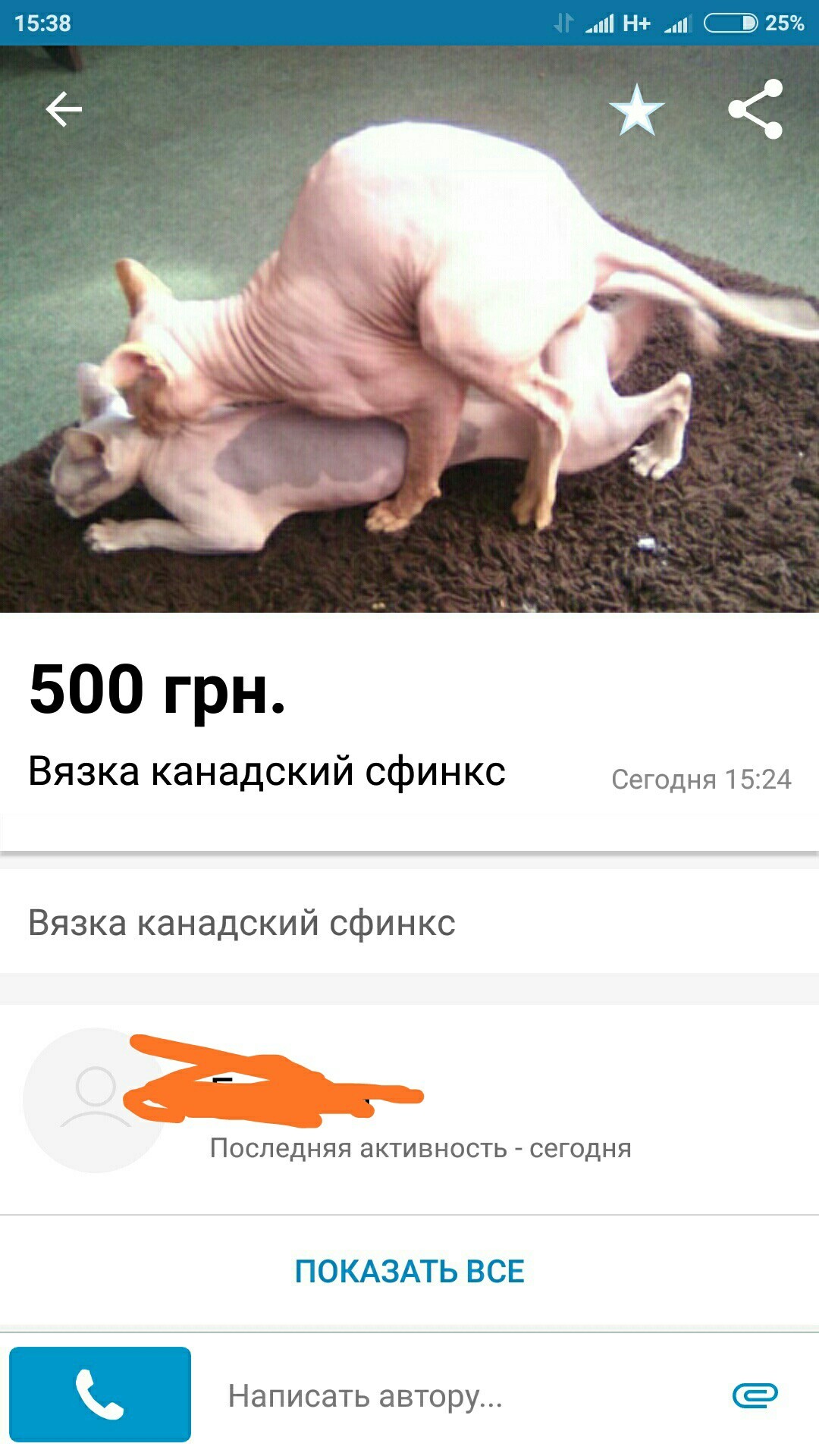
Task: Attach a file with the paperclip icon
Action: [x=755, y=1395]
